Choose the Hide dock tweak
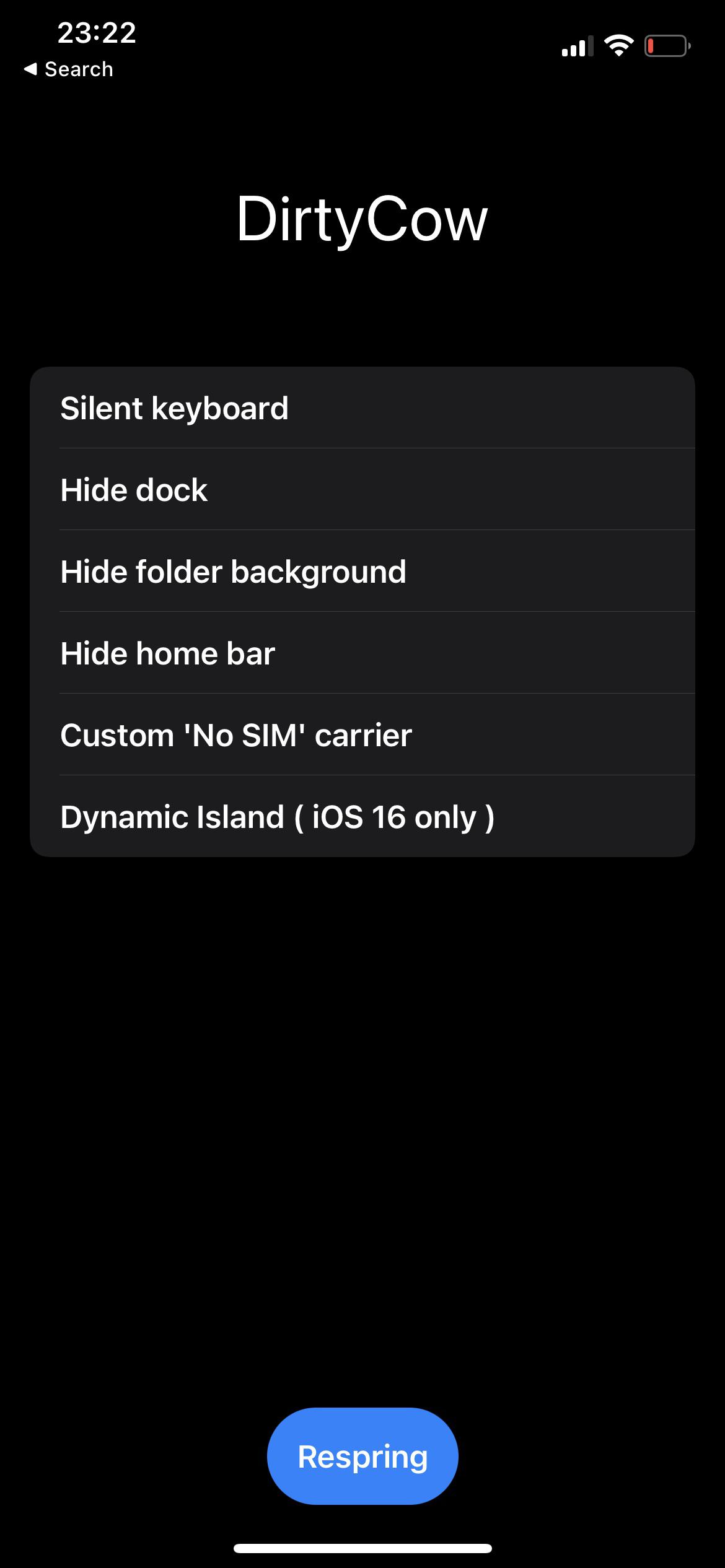725x1568 pixels. tap(362, 490)
